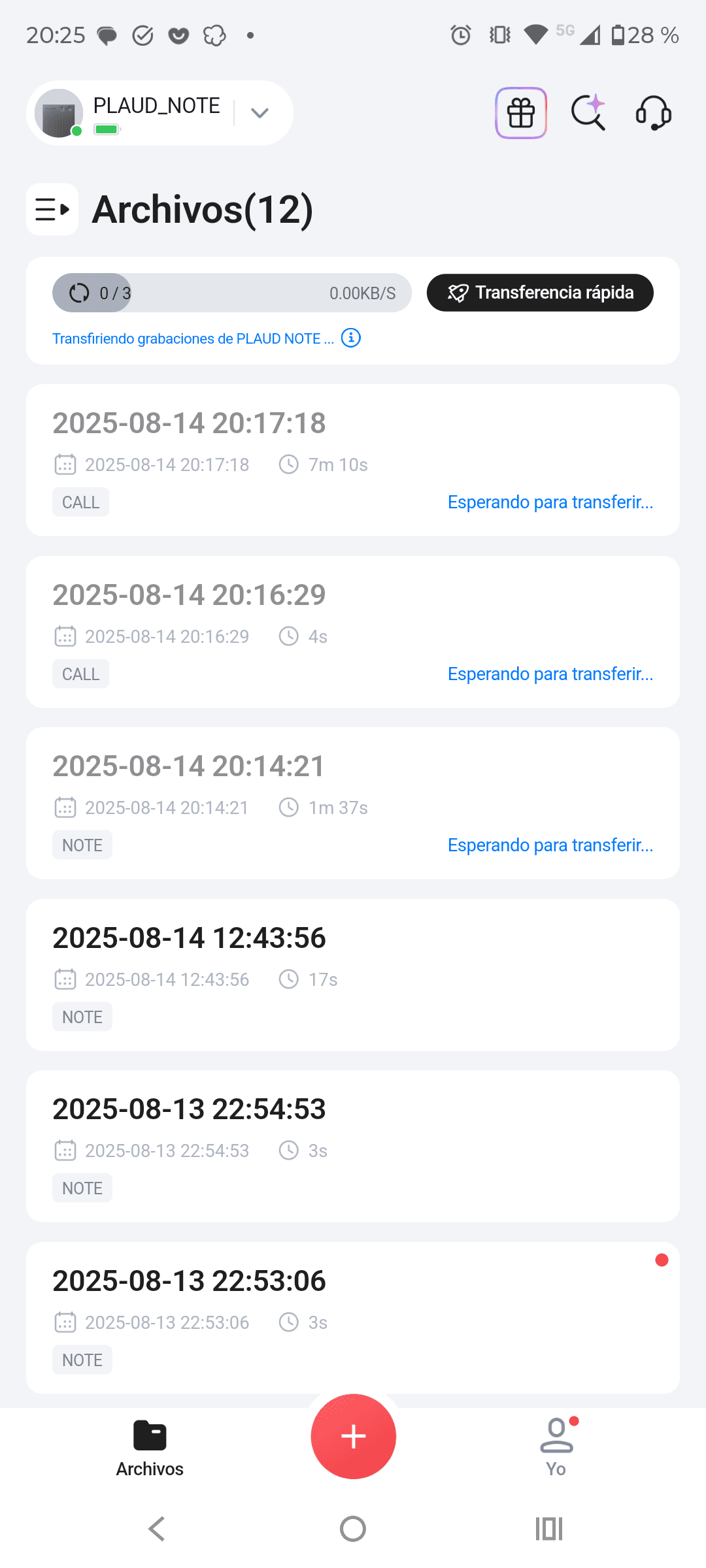Open recording 2025-08-14 12:43:56
Viewport: 706px width, 1568px height.
tap(353, 975)
